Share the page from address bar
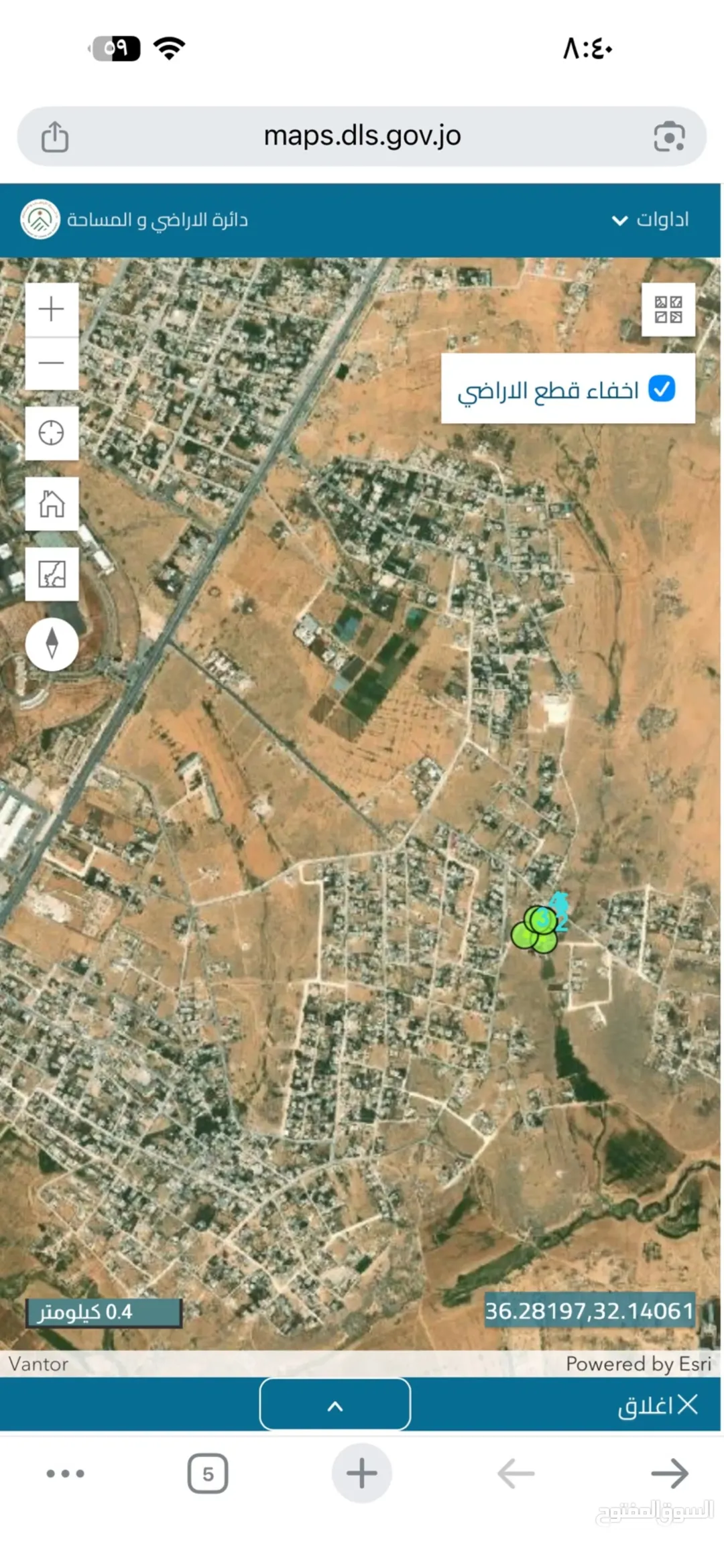 [x=55, y=137]
